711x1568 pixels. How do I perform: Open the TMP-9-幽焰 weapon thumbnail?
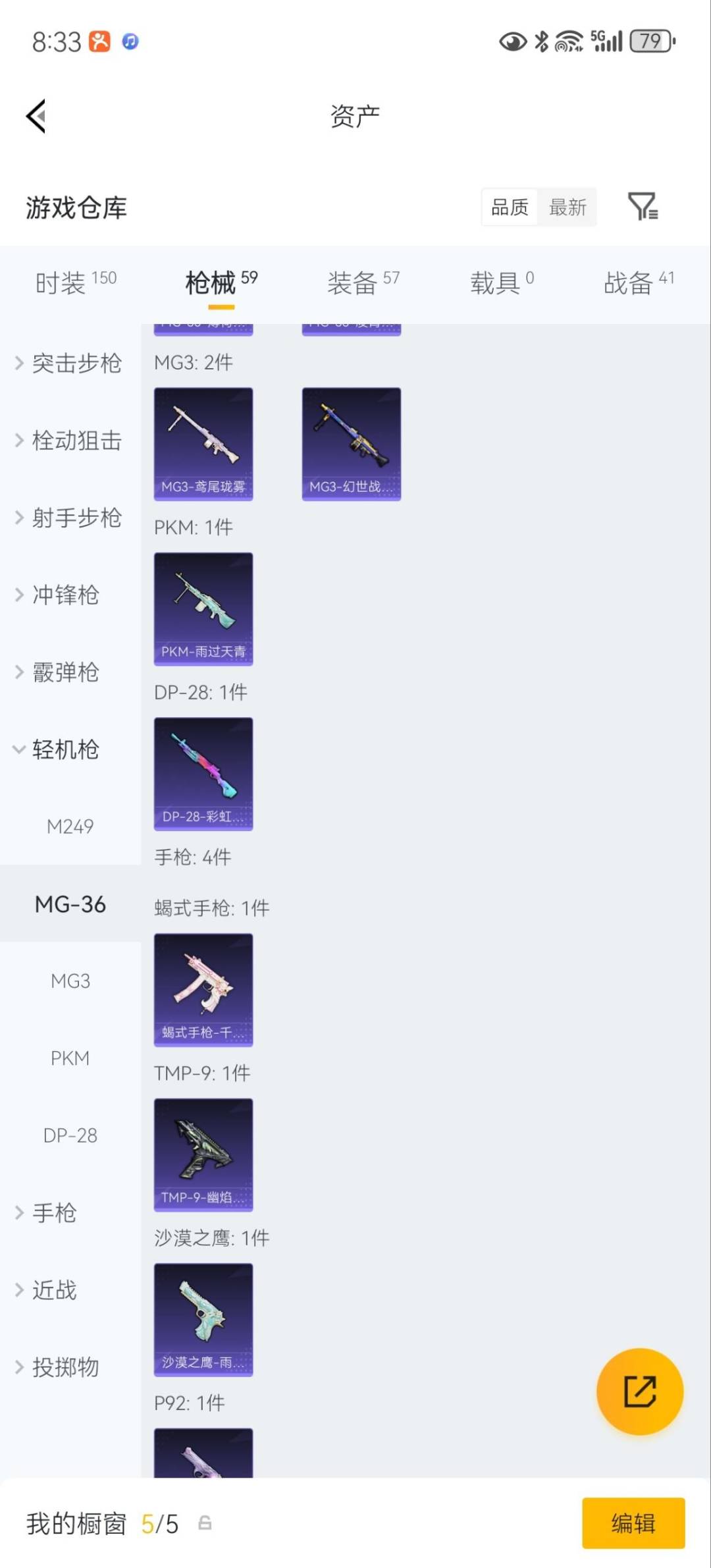tap(203, 1154)
